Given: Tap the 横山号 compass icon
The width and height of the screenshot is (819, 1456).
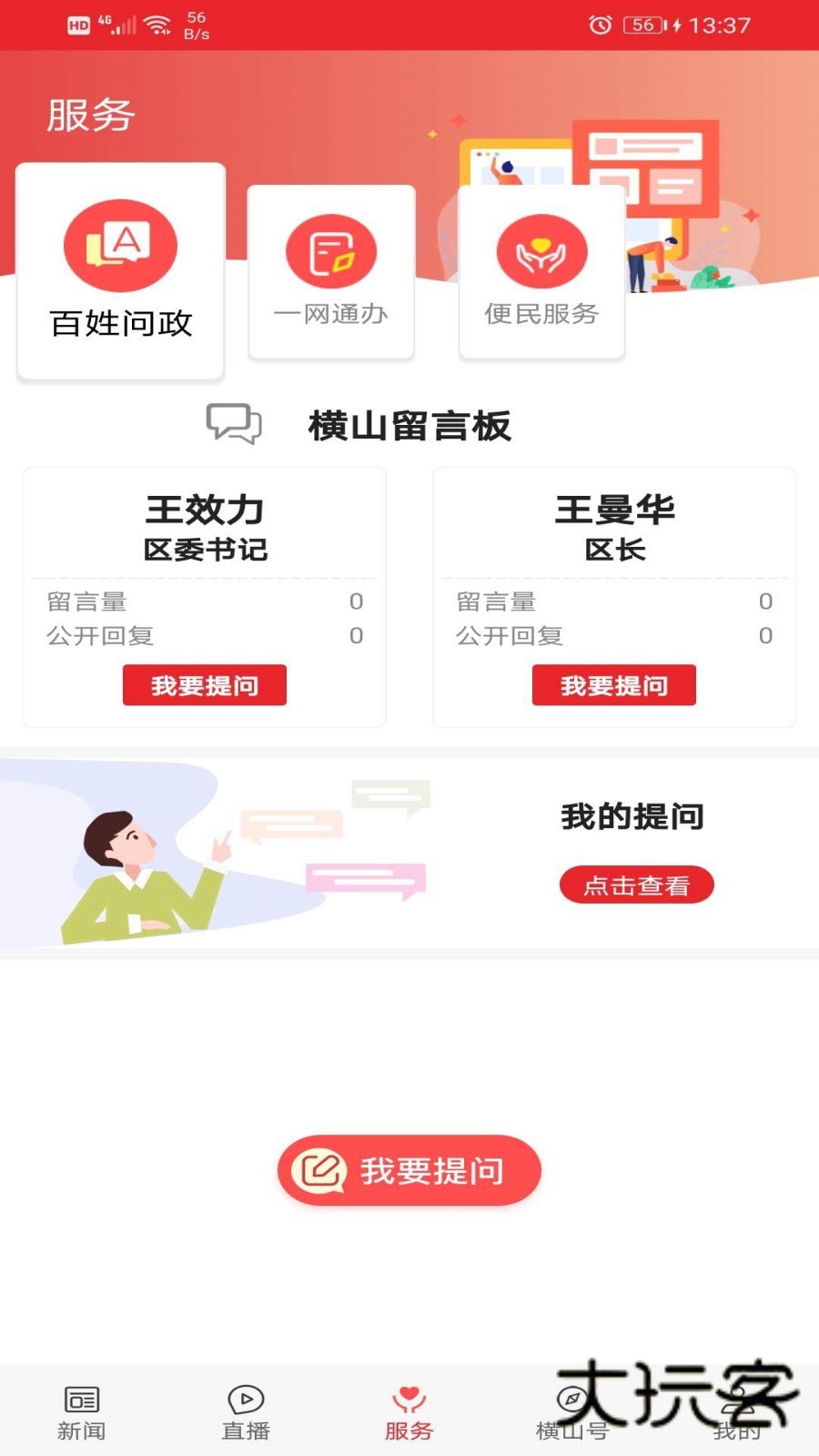Looking at the screenshot, I should pos(573,1398).
